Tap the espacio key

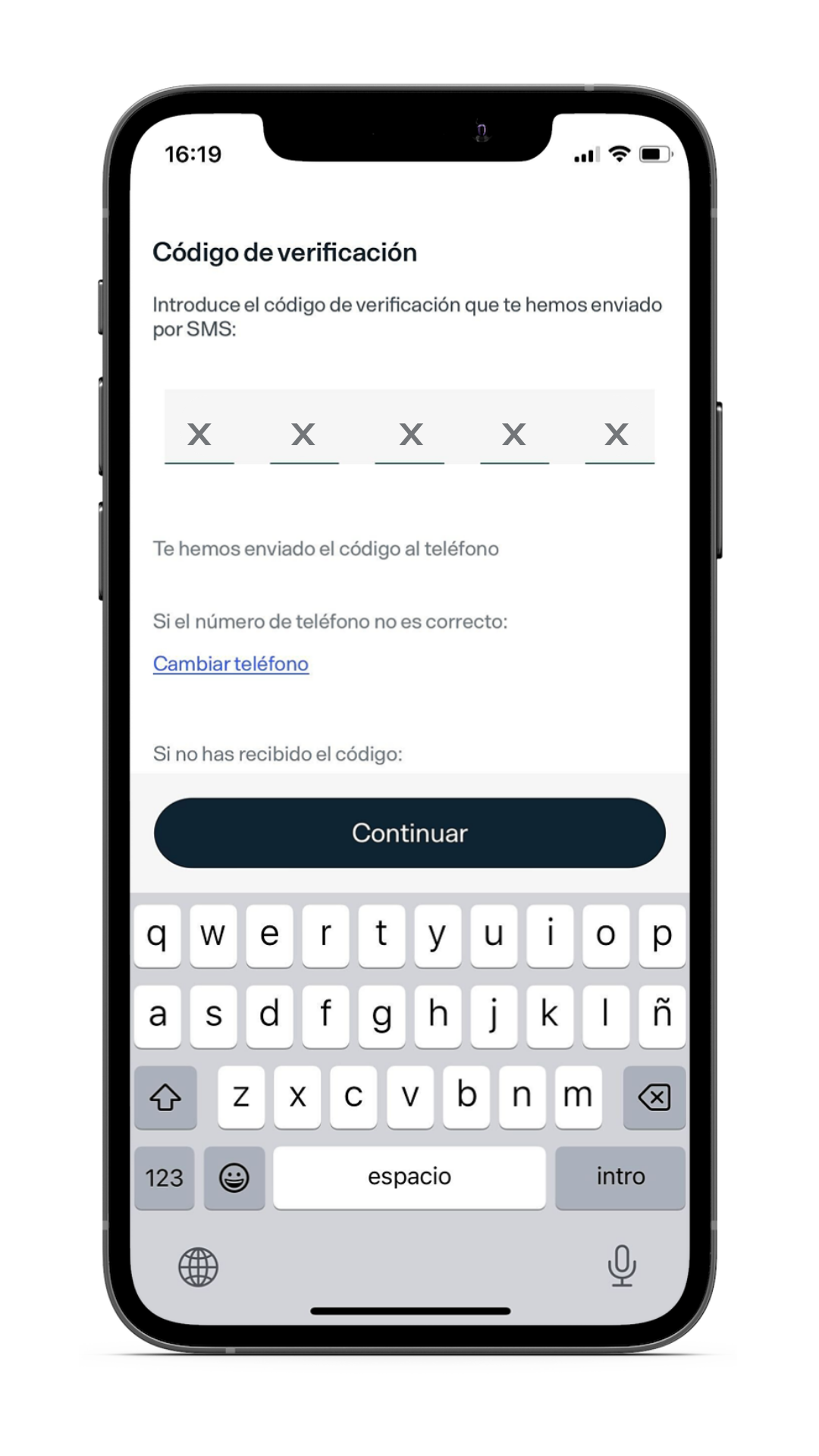coord(409,1178)
